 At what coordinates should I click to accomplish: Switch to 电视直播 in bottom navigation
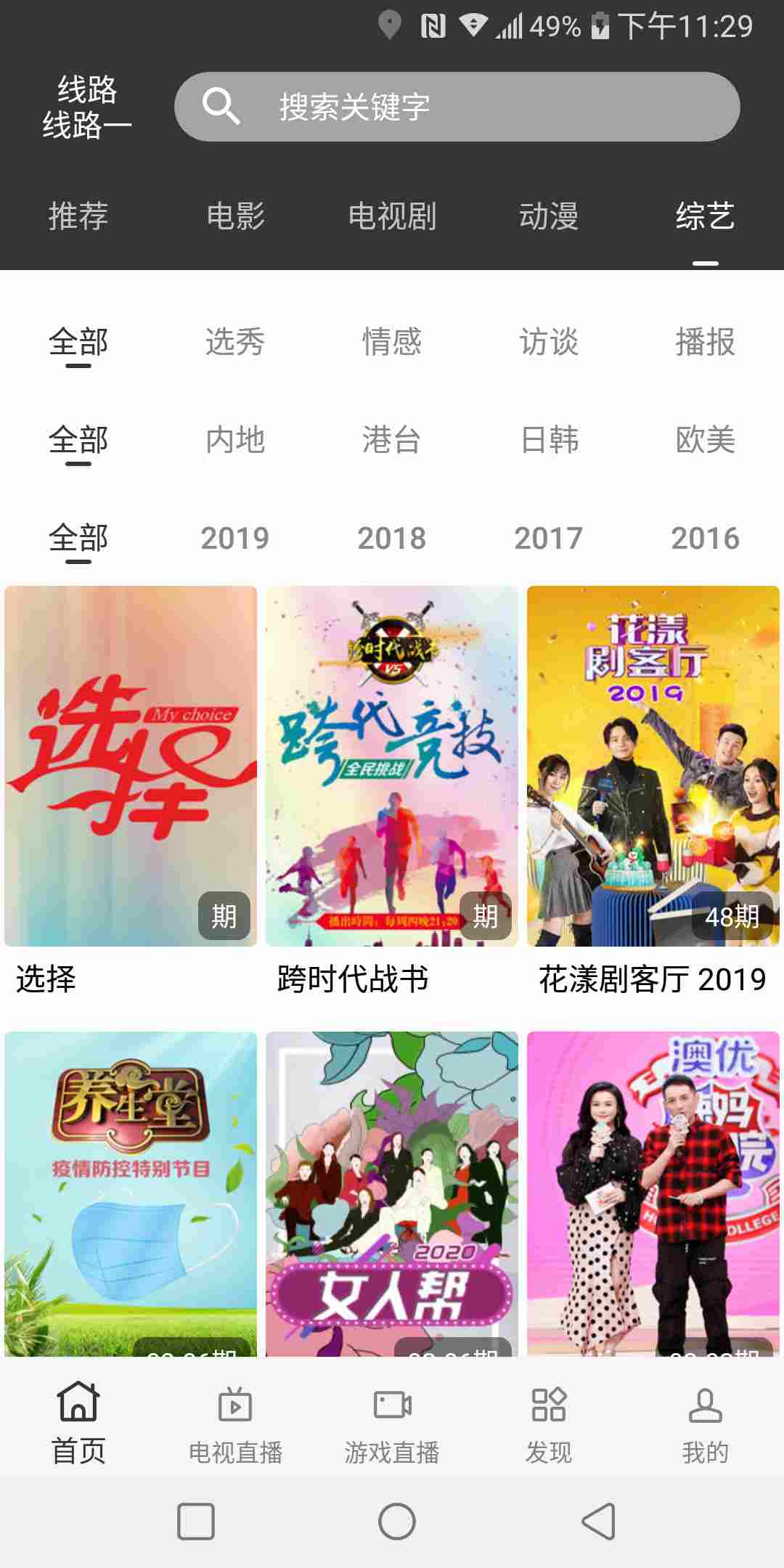point(235,1423)
